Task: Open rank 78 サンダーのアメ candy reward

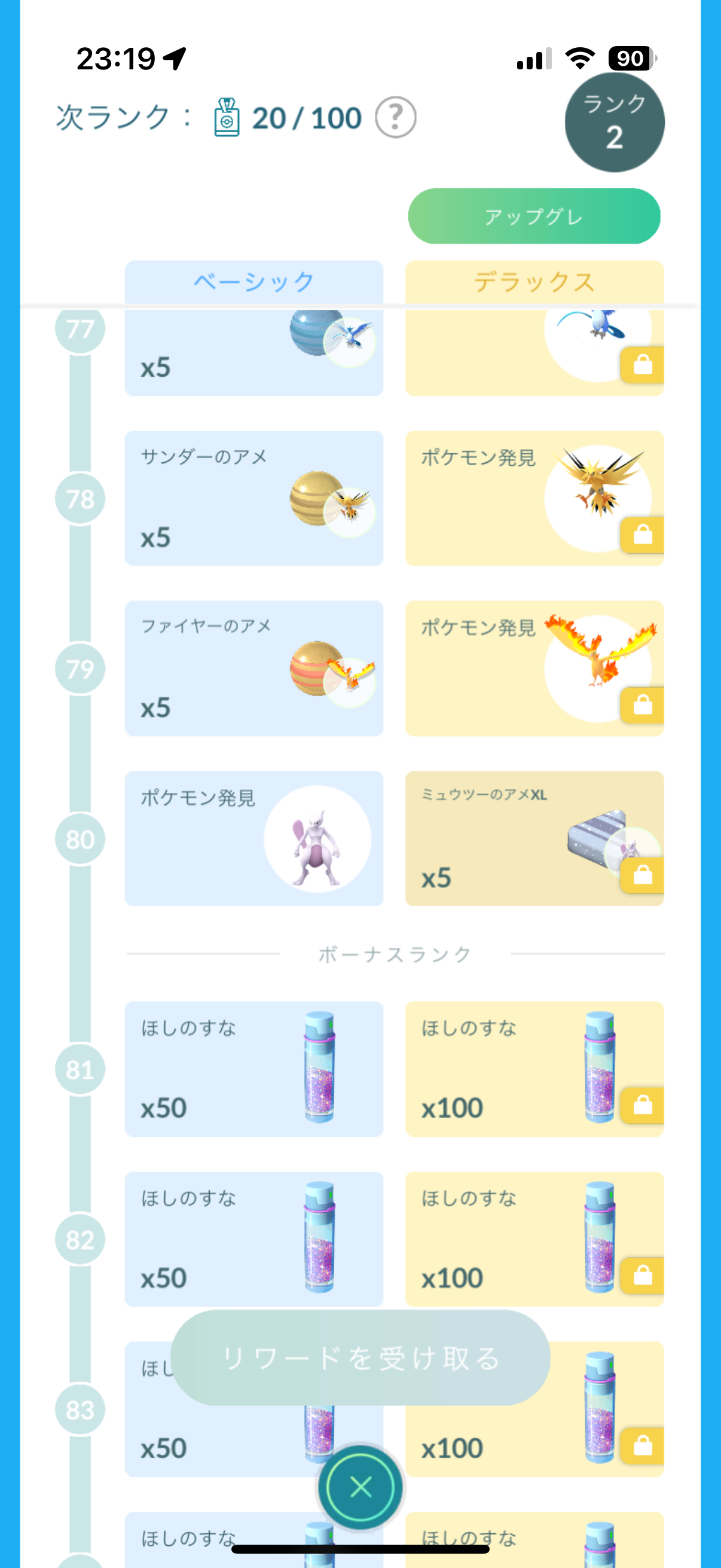Action: pyautogui.click(x=253, y=498)
